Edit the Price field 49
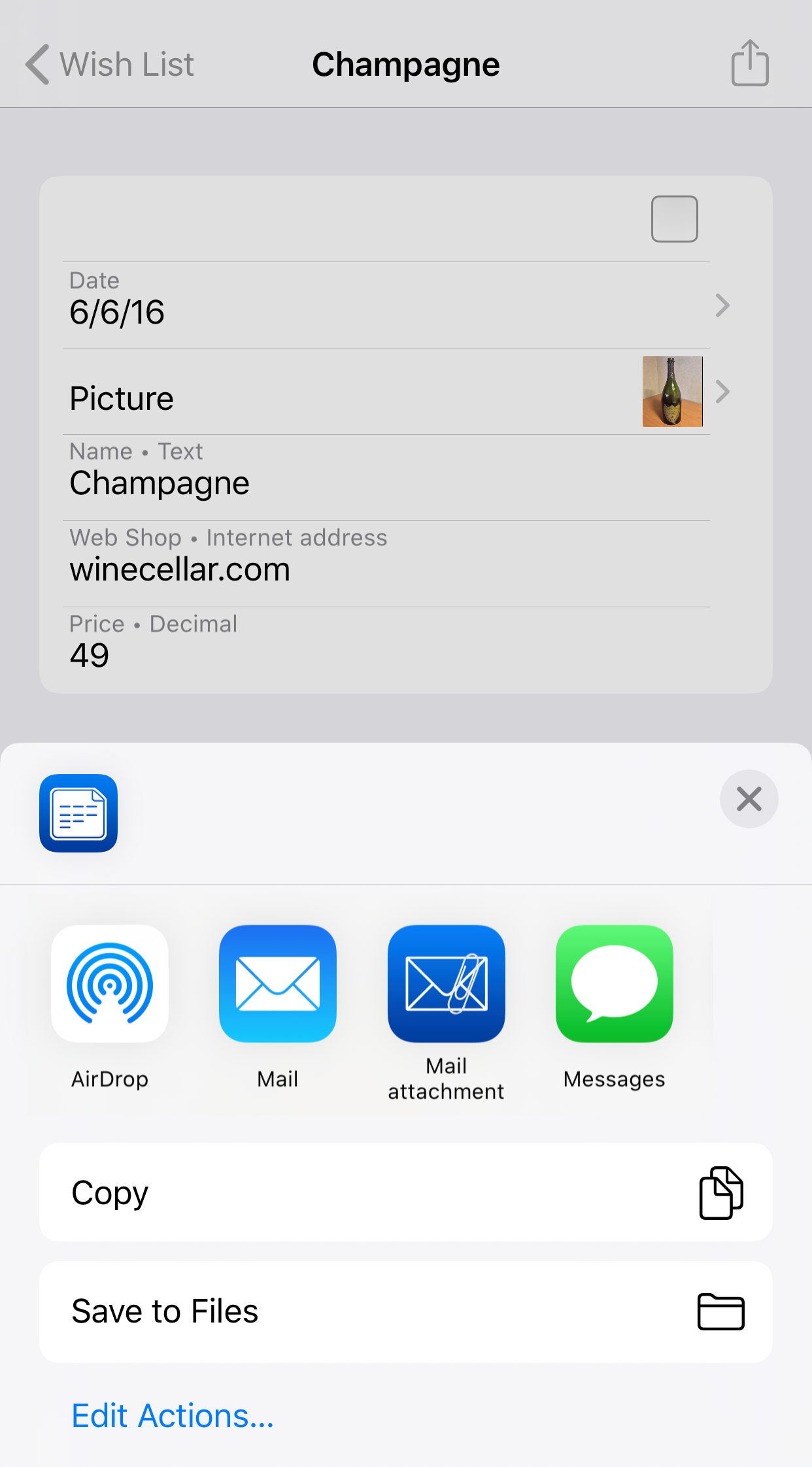The height and width of the screenshot is (1467, 812). coord(386,655)
